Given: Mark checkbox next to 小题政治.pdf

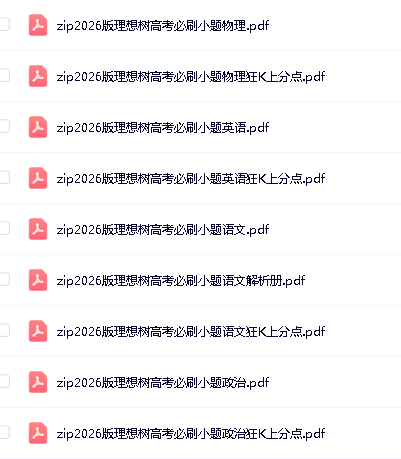Looking at the screenshot, I should pyautogui.click(x=4, y=381).
